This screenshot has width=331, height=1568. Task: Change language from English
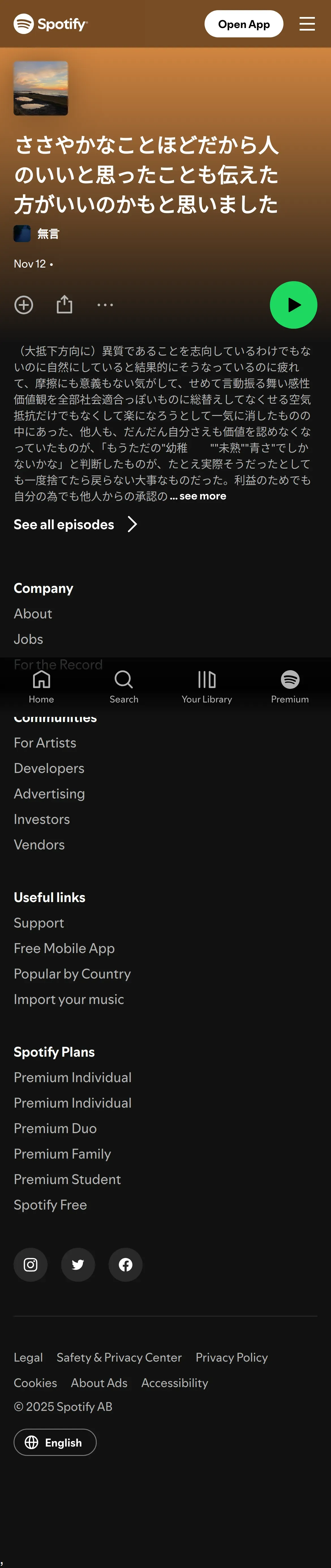(x=55, y=1442)
